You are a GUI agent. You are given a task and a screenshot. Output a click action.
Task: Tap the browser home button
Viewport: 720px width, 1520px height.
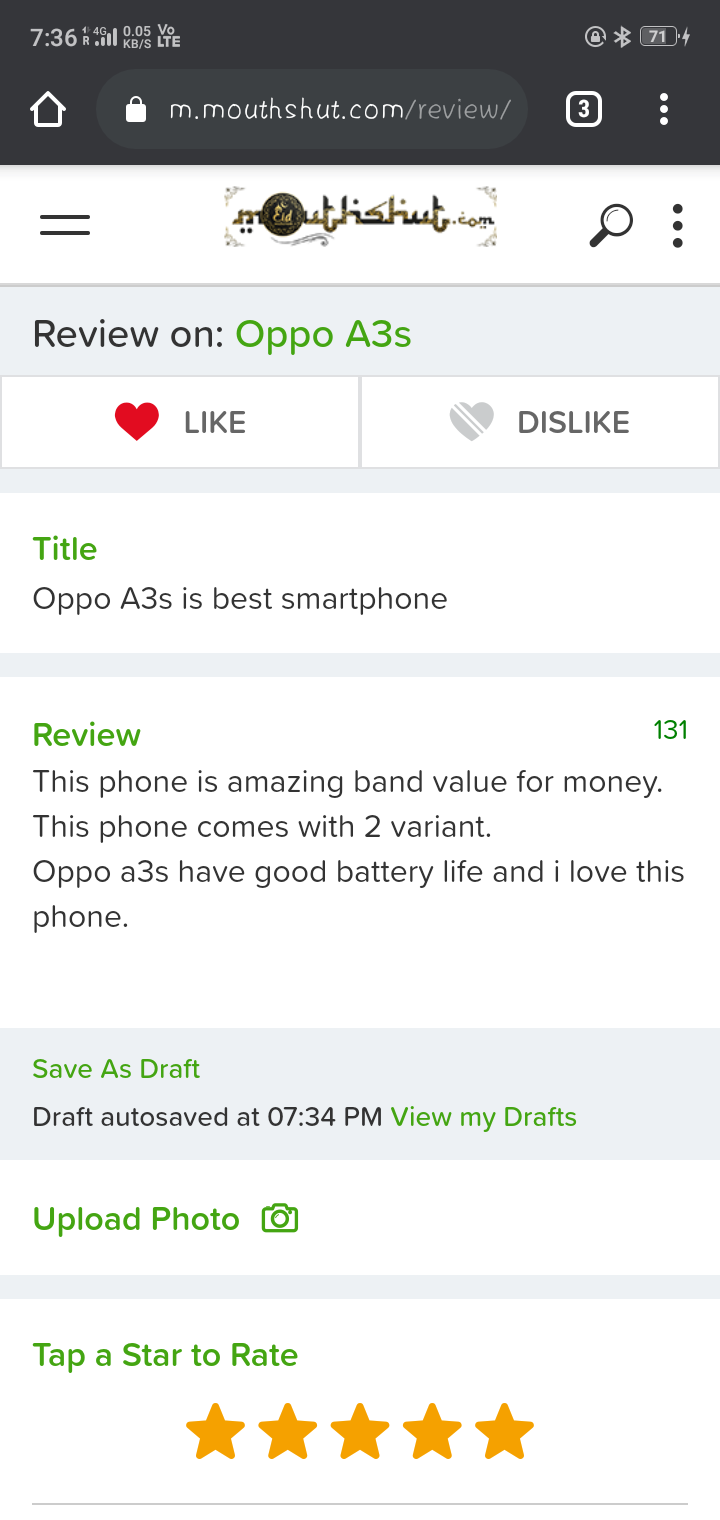tap(48, 109)
